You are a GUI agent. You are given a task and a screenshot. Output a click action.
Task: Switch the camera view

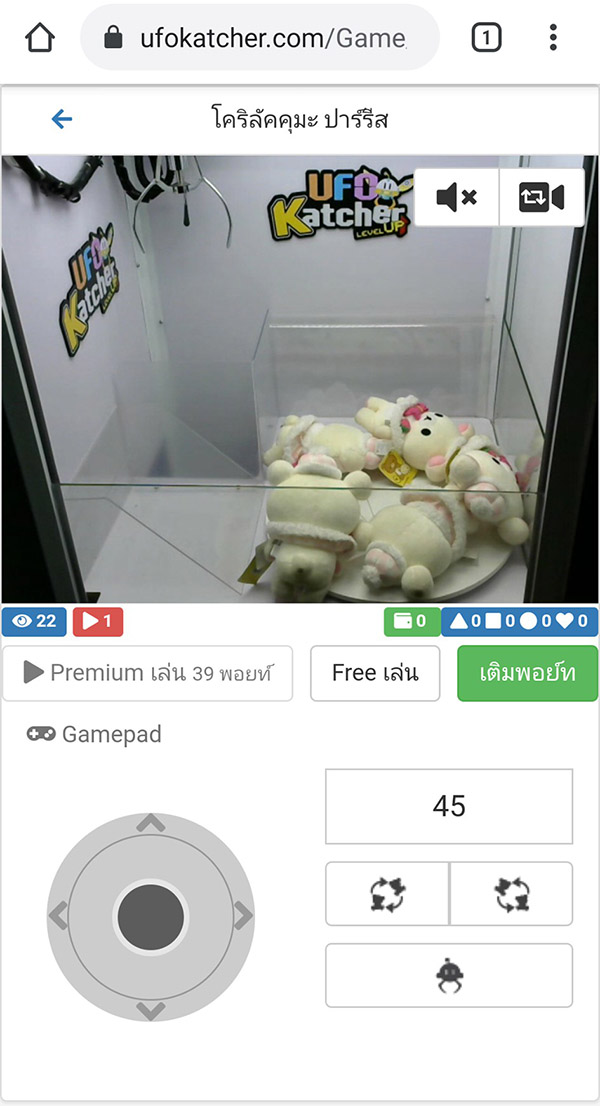click(541, 197)
